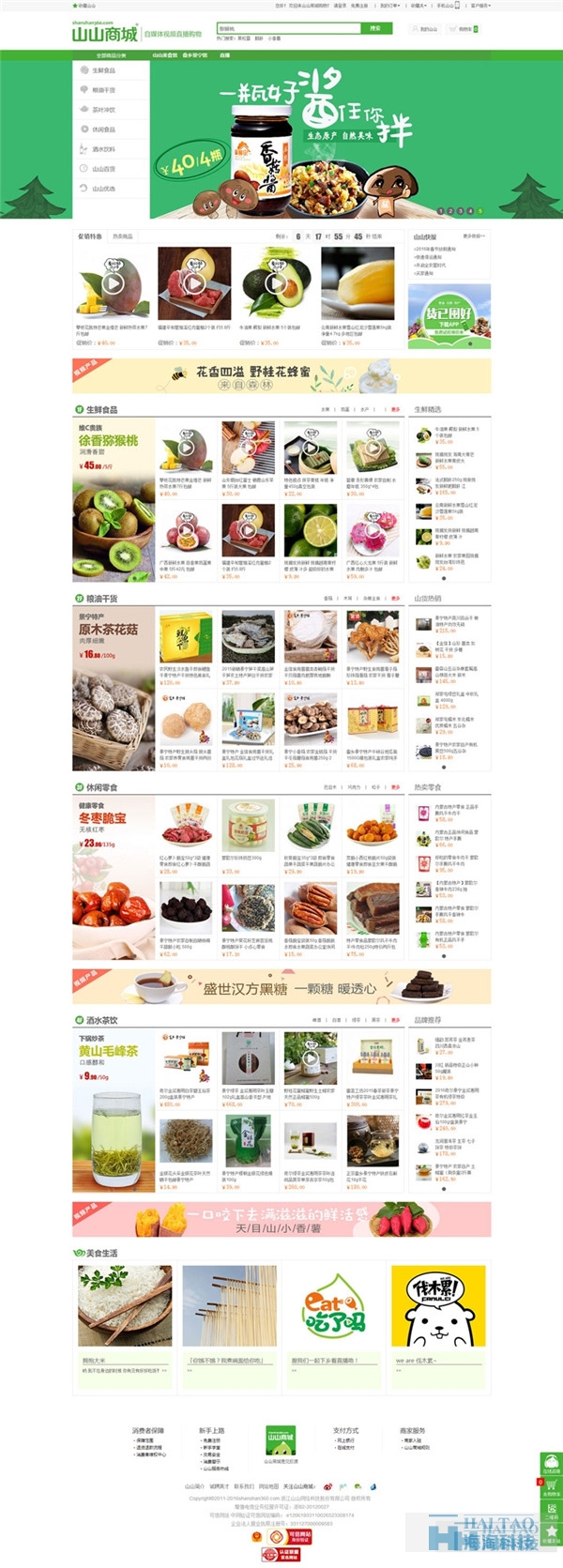Switch to the 热卖商品 tab
The image size is (563, 1568).
click(x=123, y=236)
